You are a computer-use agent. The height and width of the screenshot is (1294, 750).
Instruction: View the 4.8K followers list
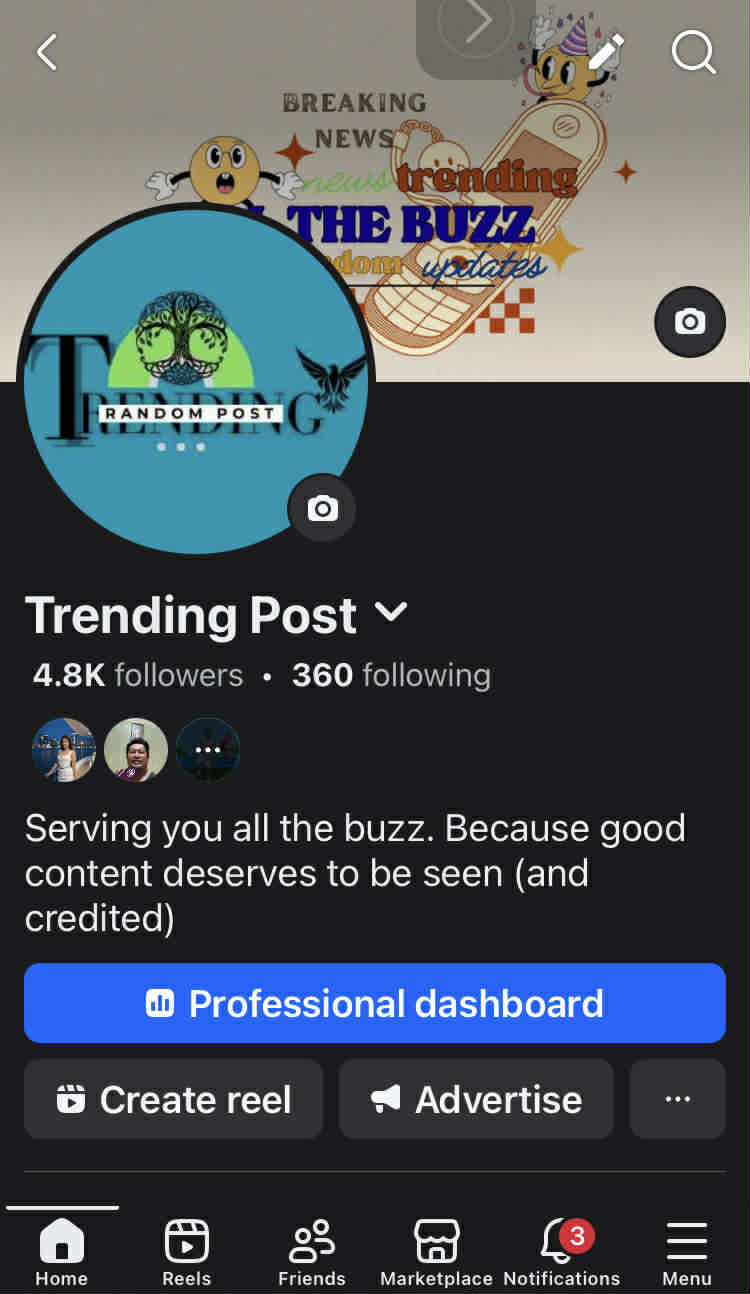pyautogui.click(x=138, y=675)
